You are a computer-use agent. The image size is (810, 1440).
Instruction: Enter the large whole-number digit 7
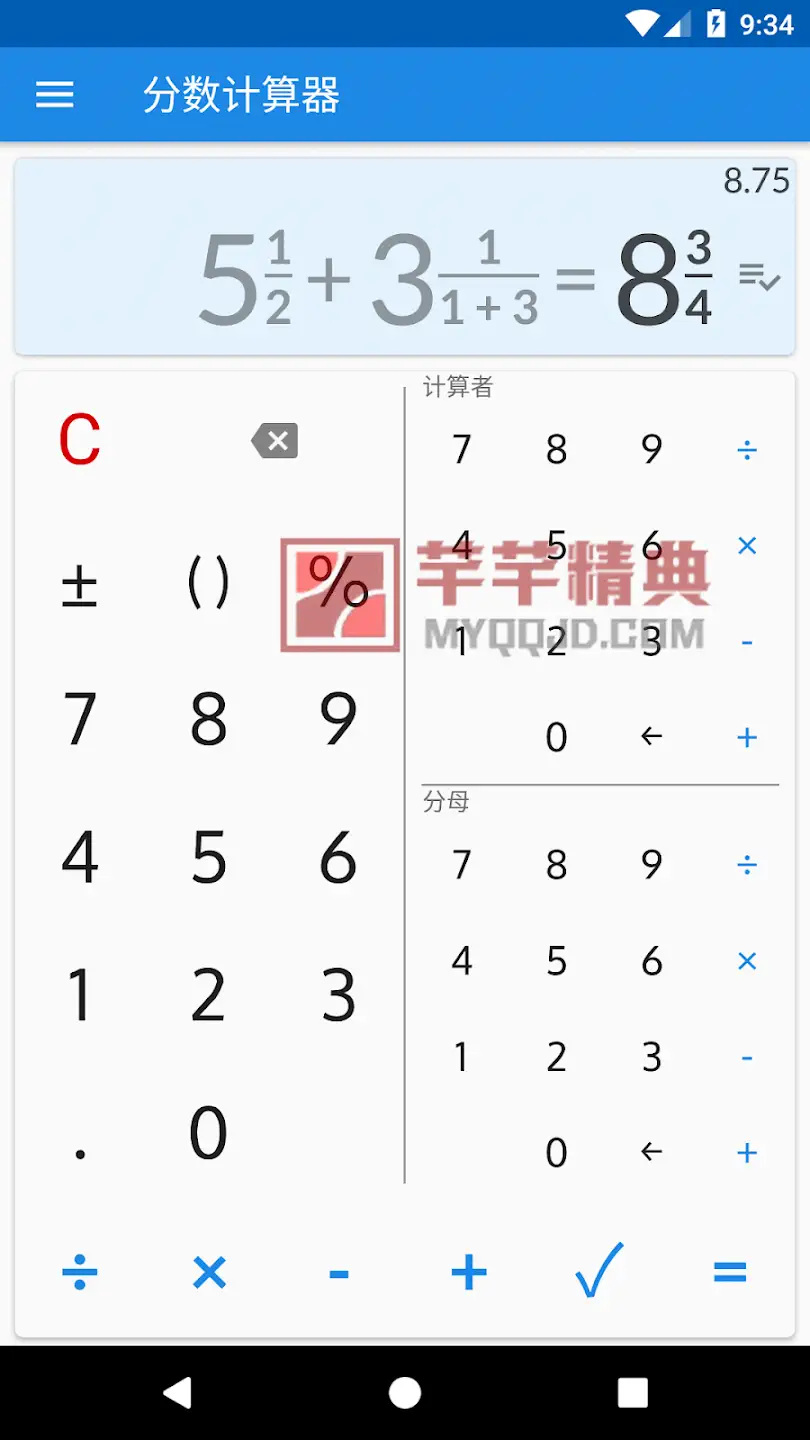(80, 719)
